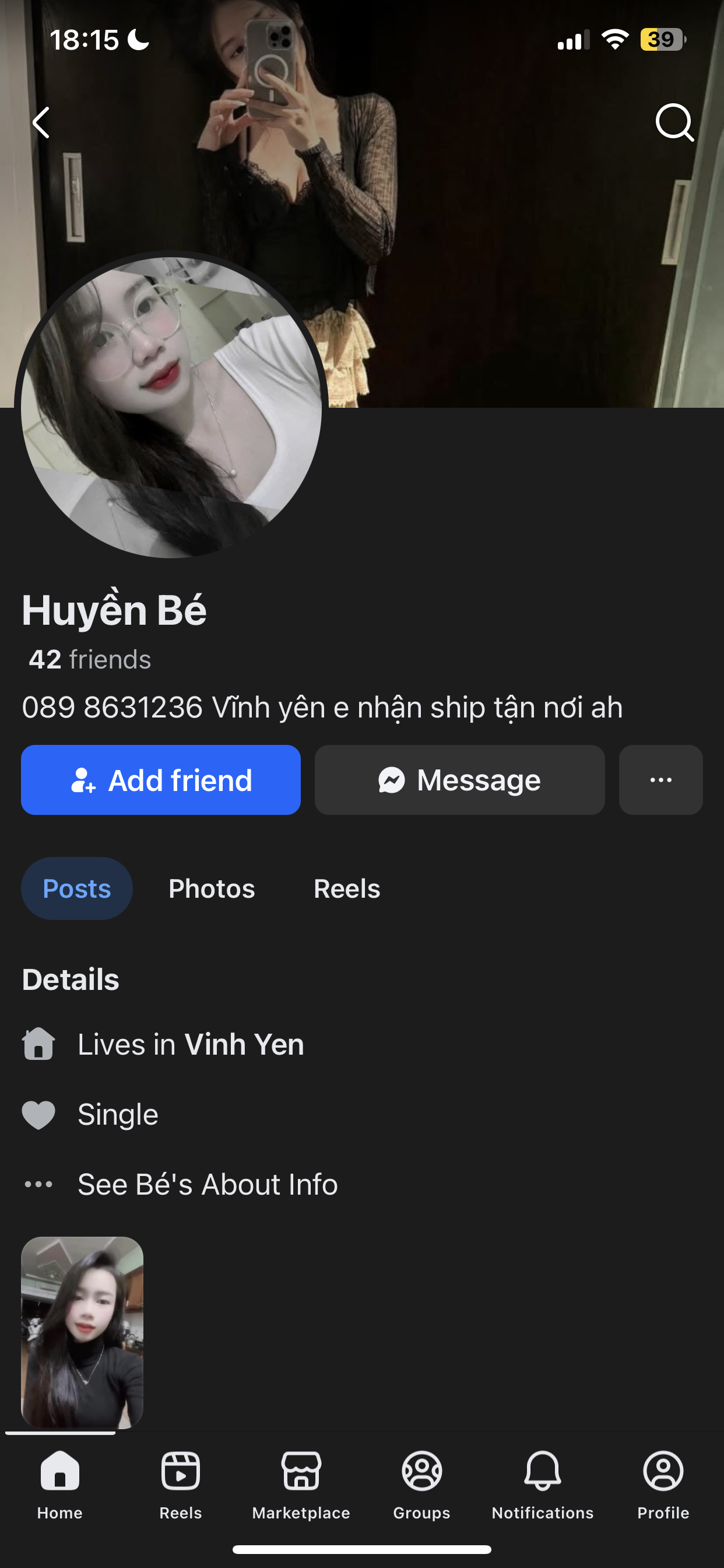724x1568 pixels.
Task: Go to the Home tab
Action: [x=59, y=1484]
